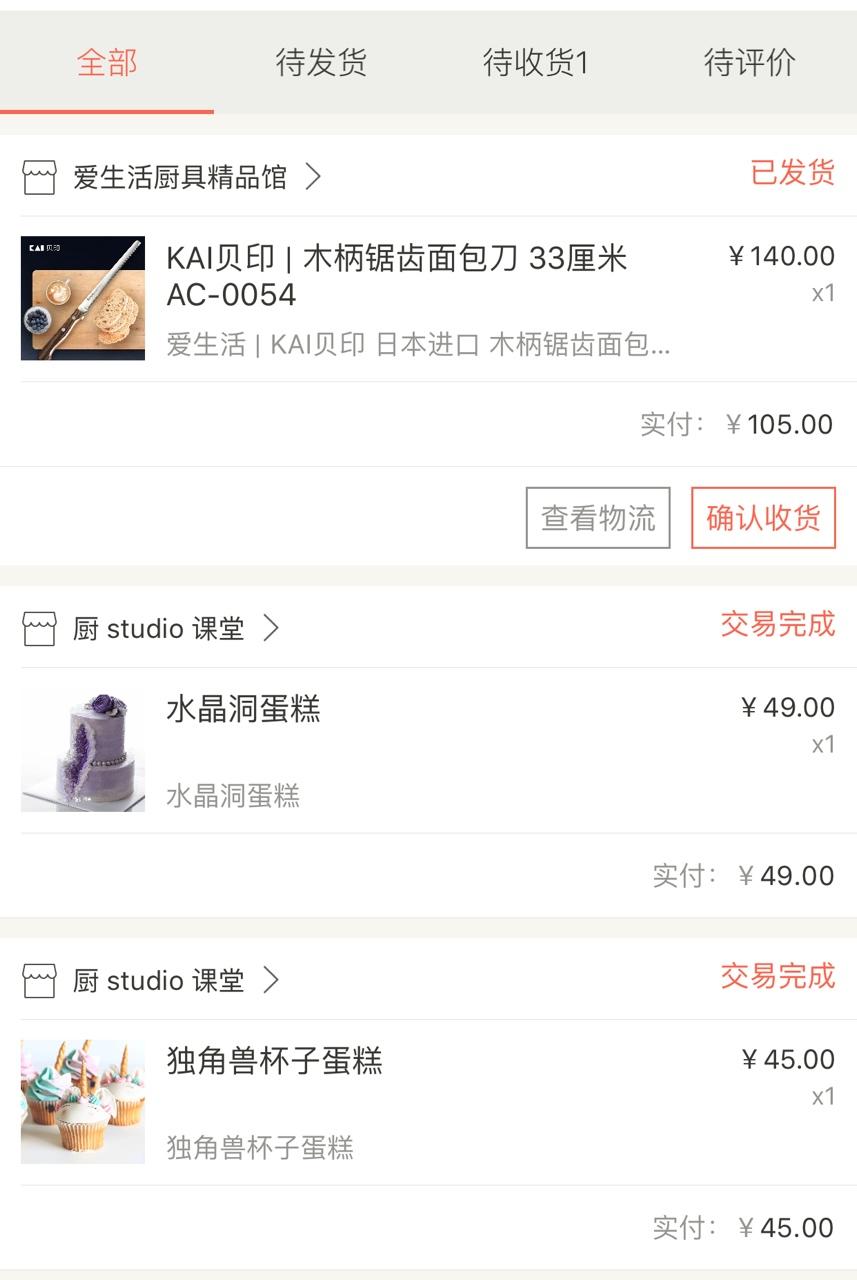Screen dimensions: 857x1280
Task: Open the 爱生活厨具精品馆 store page
Action: 180,178
